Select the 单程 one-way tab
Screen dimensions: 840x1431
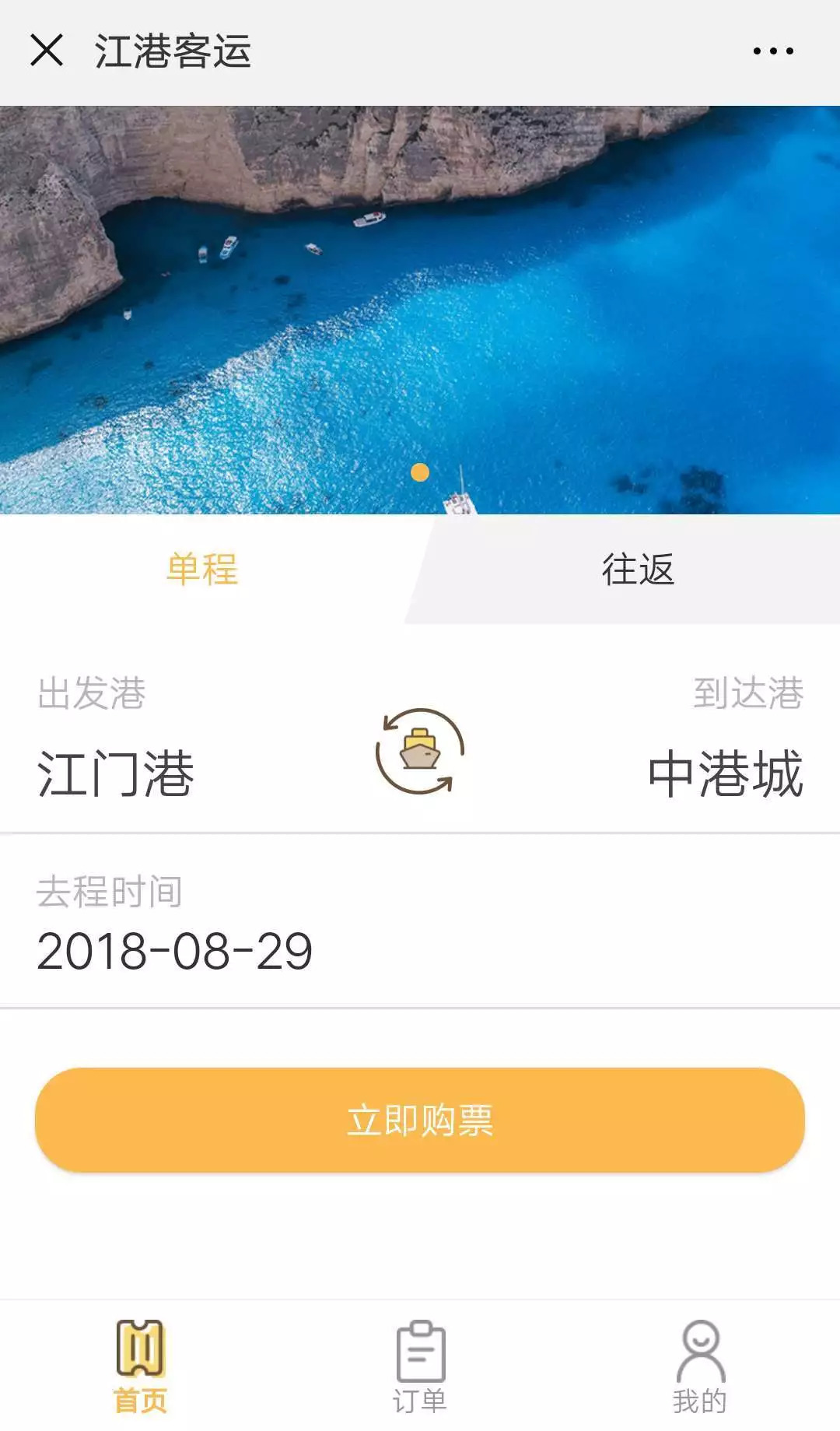(x=202, y=569)
